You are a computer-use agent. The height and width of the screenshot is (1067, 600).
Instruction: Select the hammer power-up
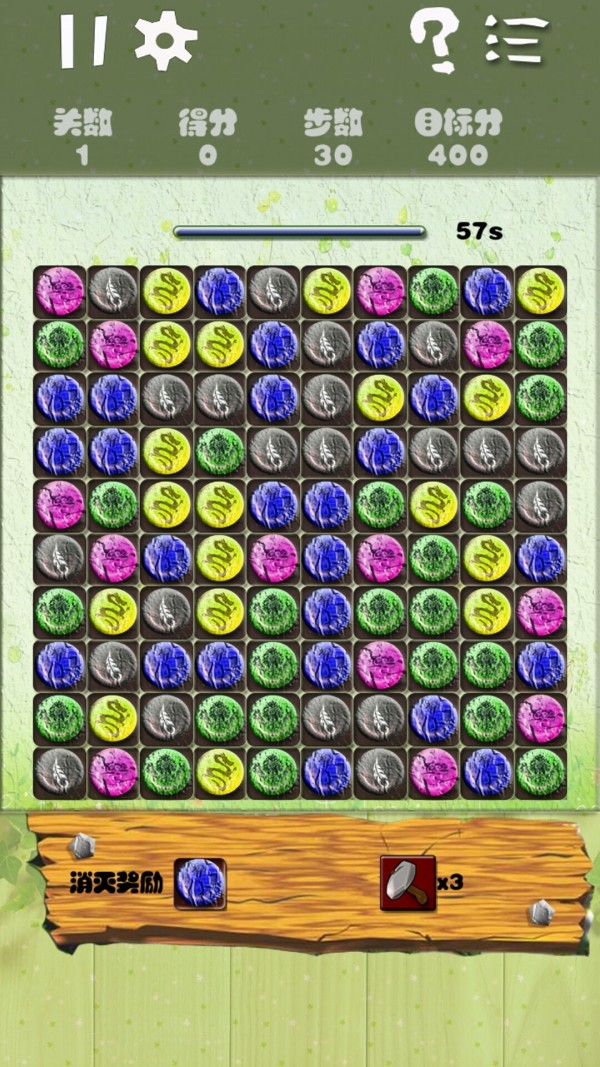[x=407, y=883]
